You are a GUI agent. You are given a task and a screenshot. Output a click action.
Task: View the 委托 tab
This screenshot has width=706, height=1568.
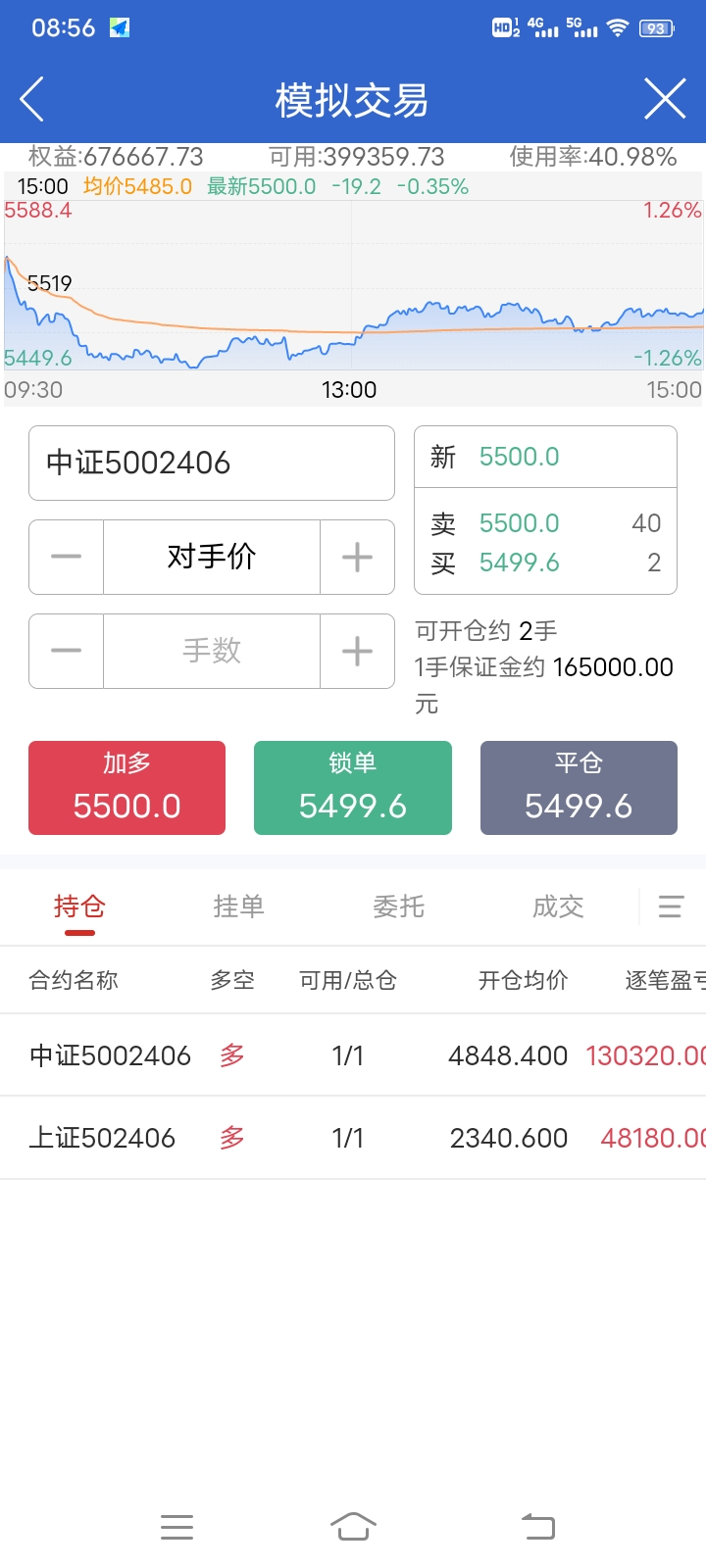pyautogui.click(x=399, y=906)
